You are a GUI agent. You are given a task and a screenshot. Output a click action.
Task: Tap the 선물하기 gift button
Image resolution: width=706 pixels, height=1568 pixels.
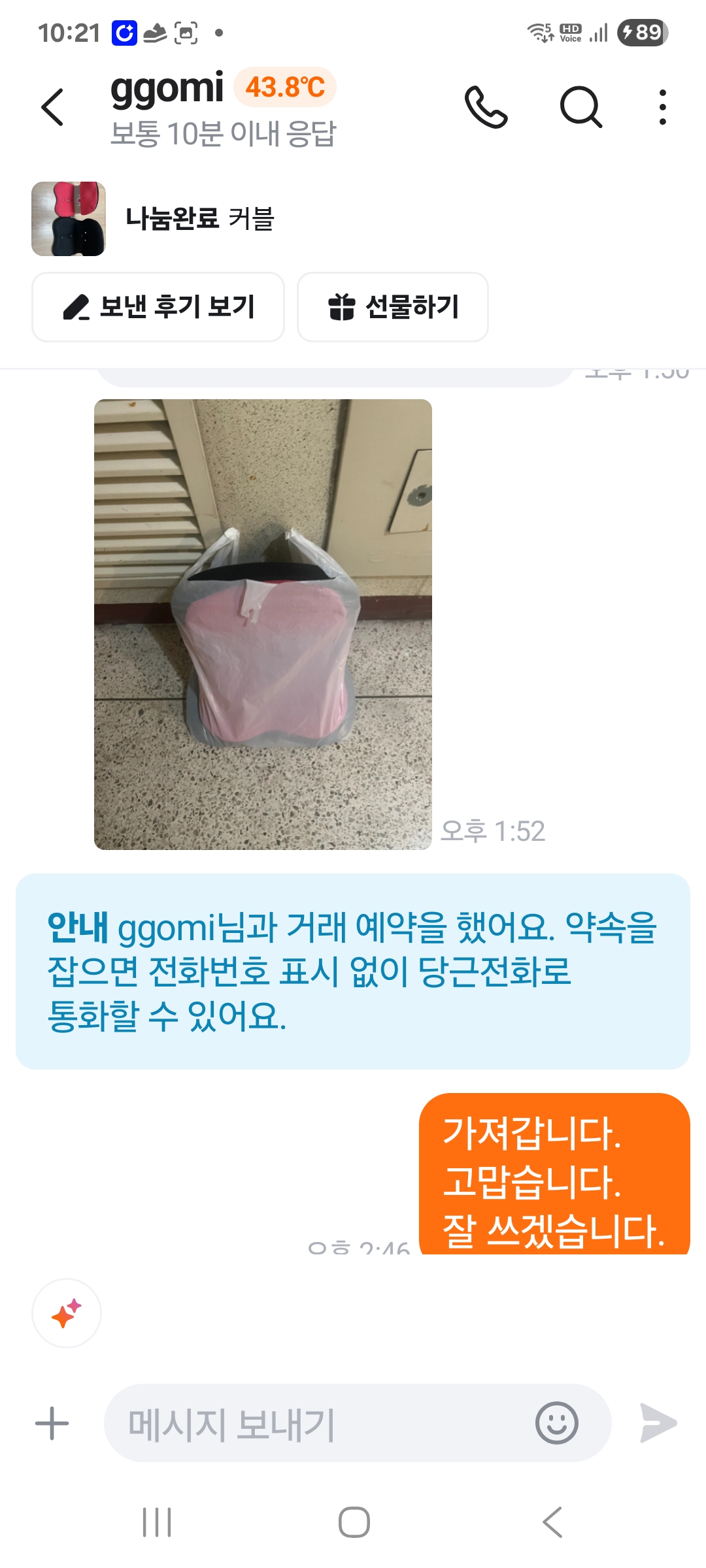[x=393, y=307]
